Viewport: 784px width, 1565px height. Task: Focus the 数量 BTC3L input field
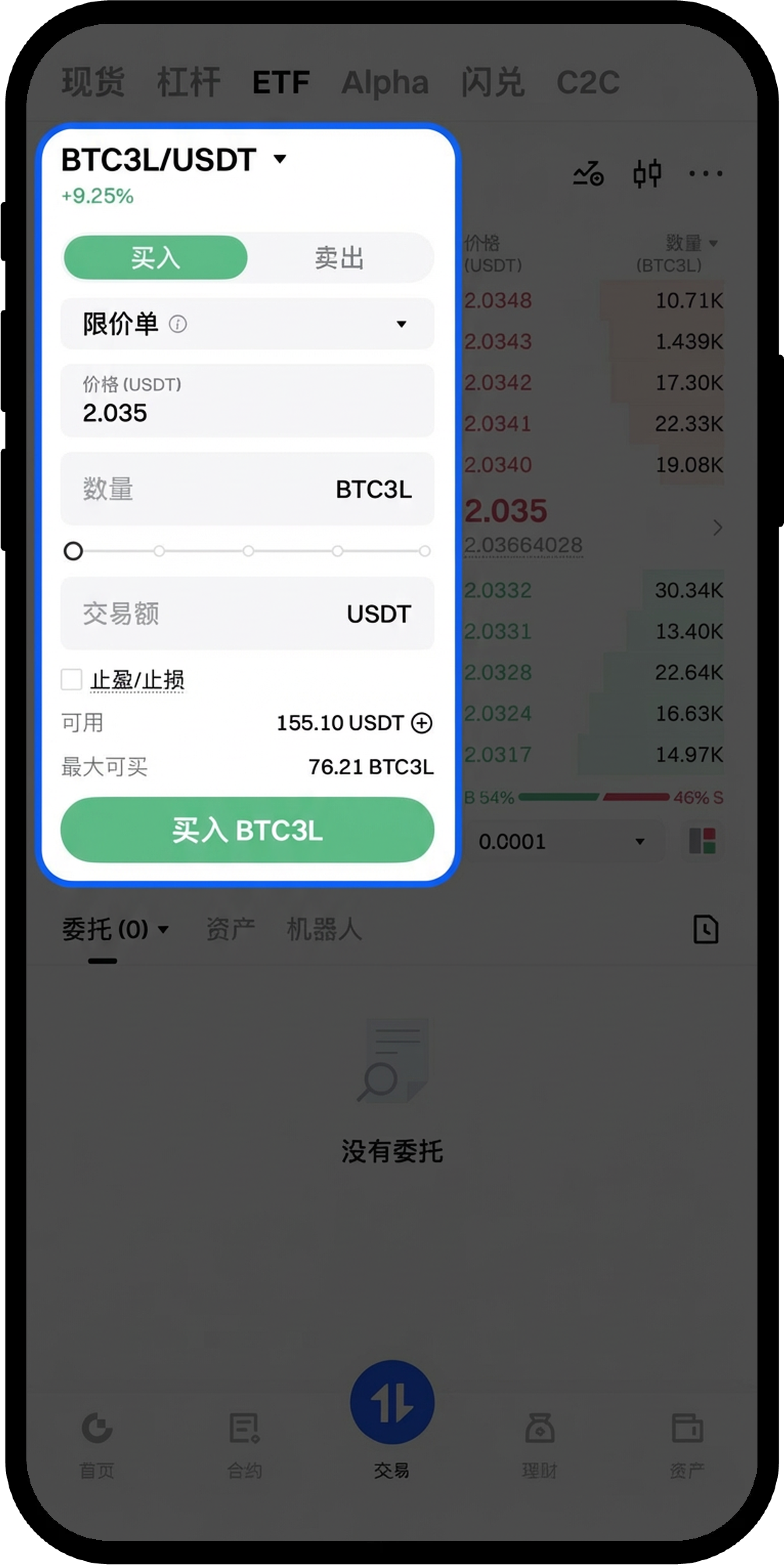pos(247,489)
